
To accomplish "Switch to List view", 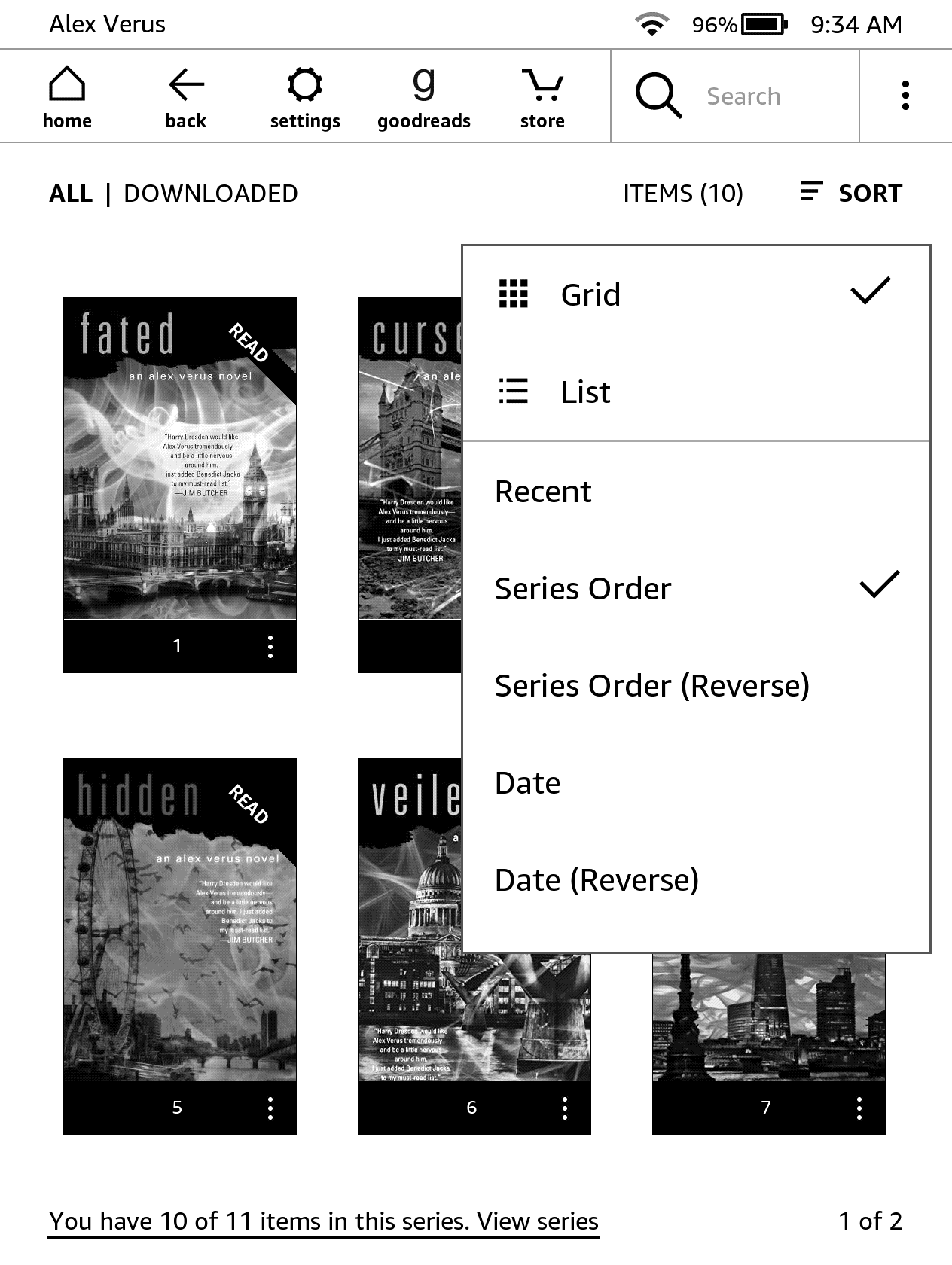I will pyautogui.click(x=585, y=392).
